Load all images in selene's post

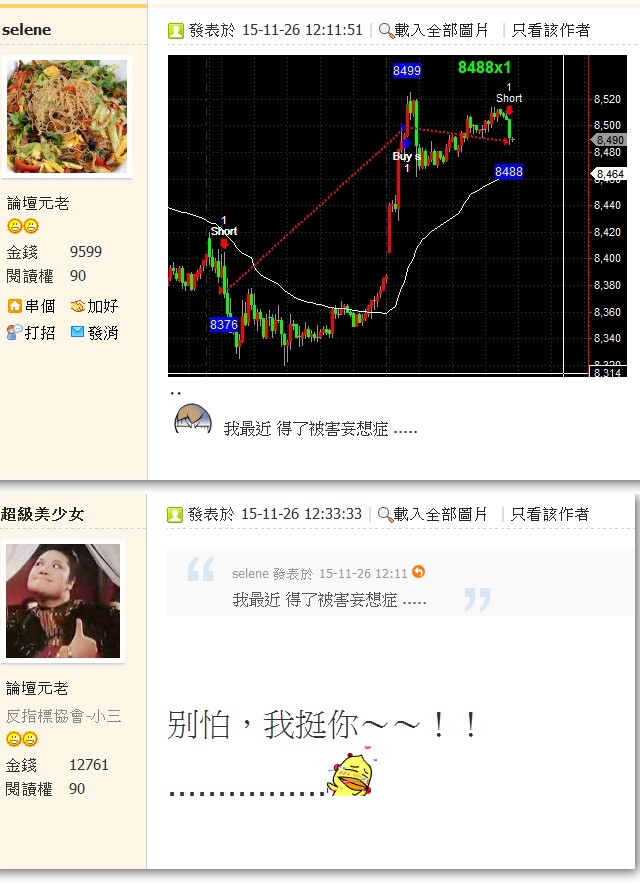point(433,30)
